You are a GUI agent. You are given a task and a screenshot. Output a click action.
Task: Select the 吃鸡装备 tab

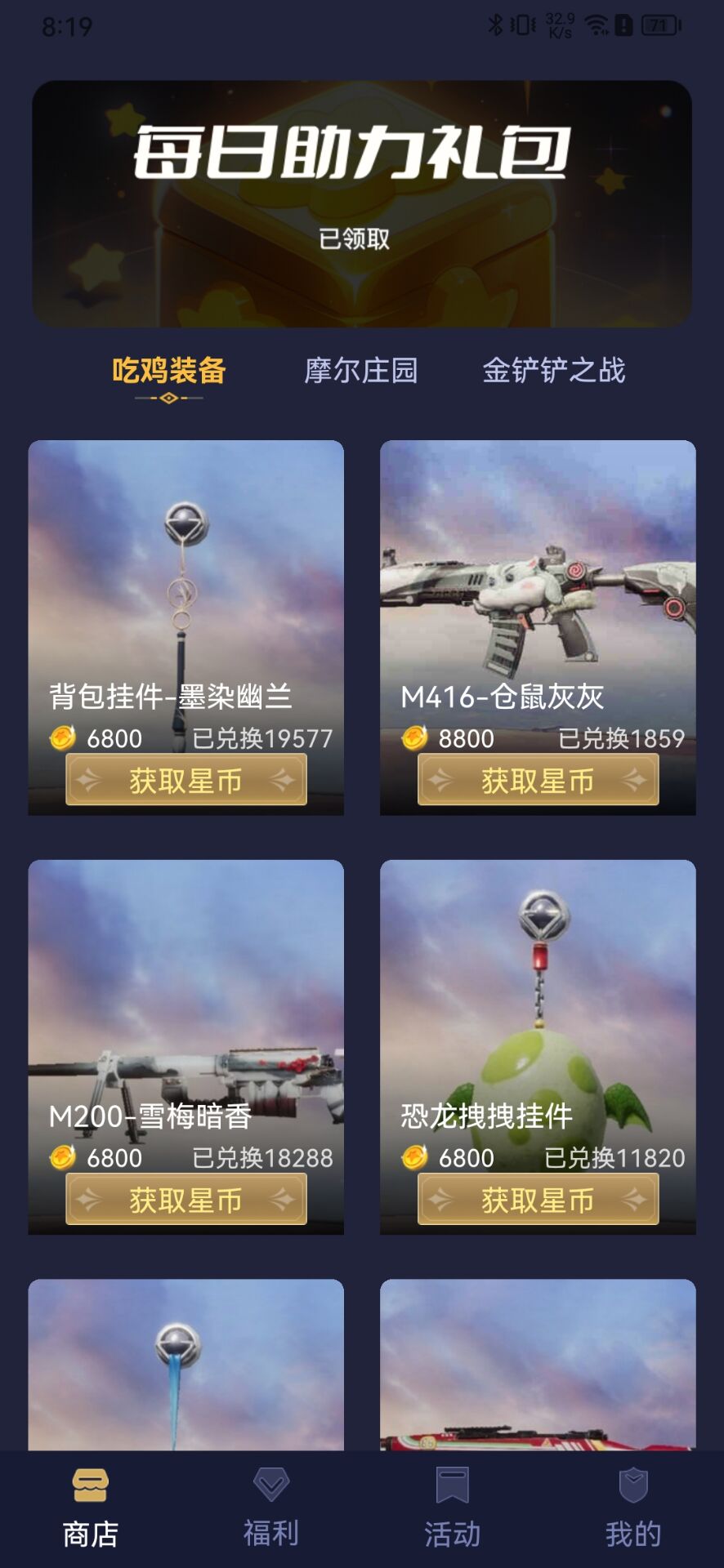[169, 371]
